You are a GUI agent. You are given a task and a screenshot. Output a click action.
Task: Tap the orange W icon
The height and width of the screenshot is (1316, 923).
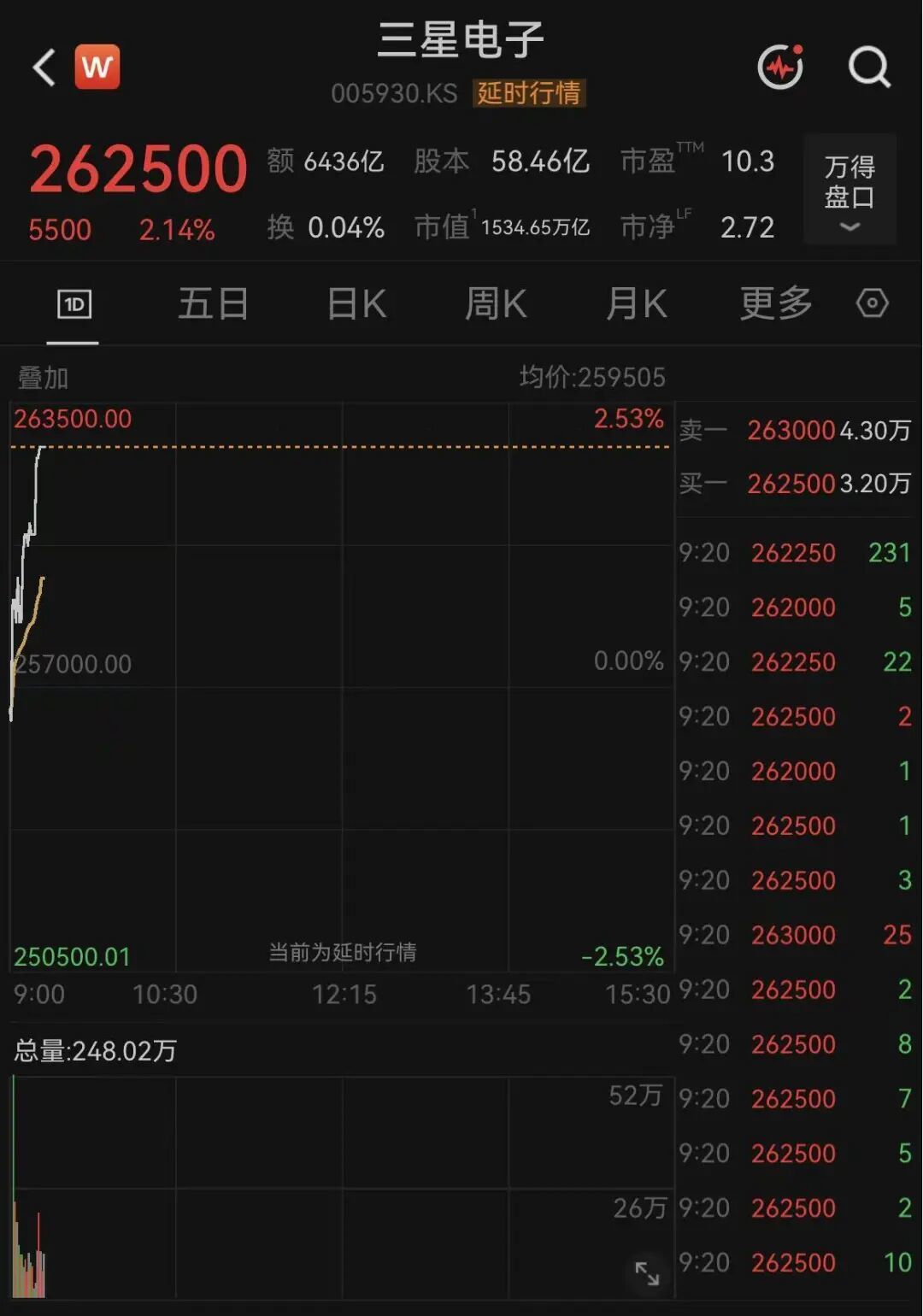coord(97,67)
